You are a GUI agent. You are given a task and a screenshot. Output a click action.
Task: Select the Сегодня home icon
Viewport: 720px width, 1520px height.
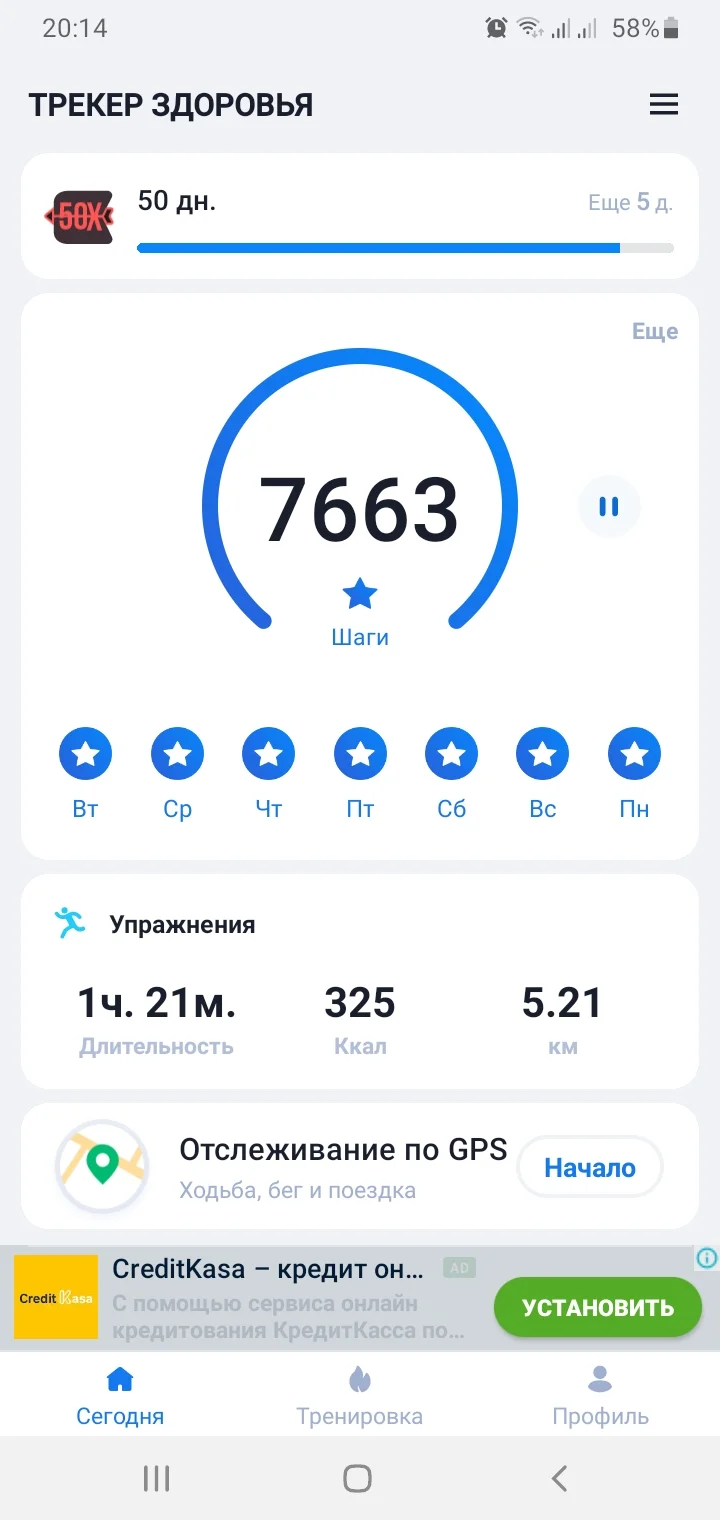tap(119, 1378)
